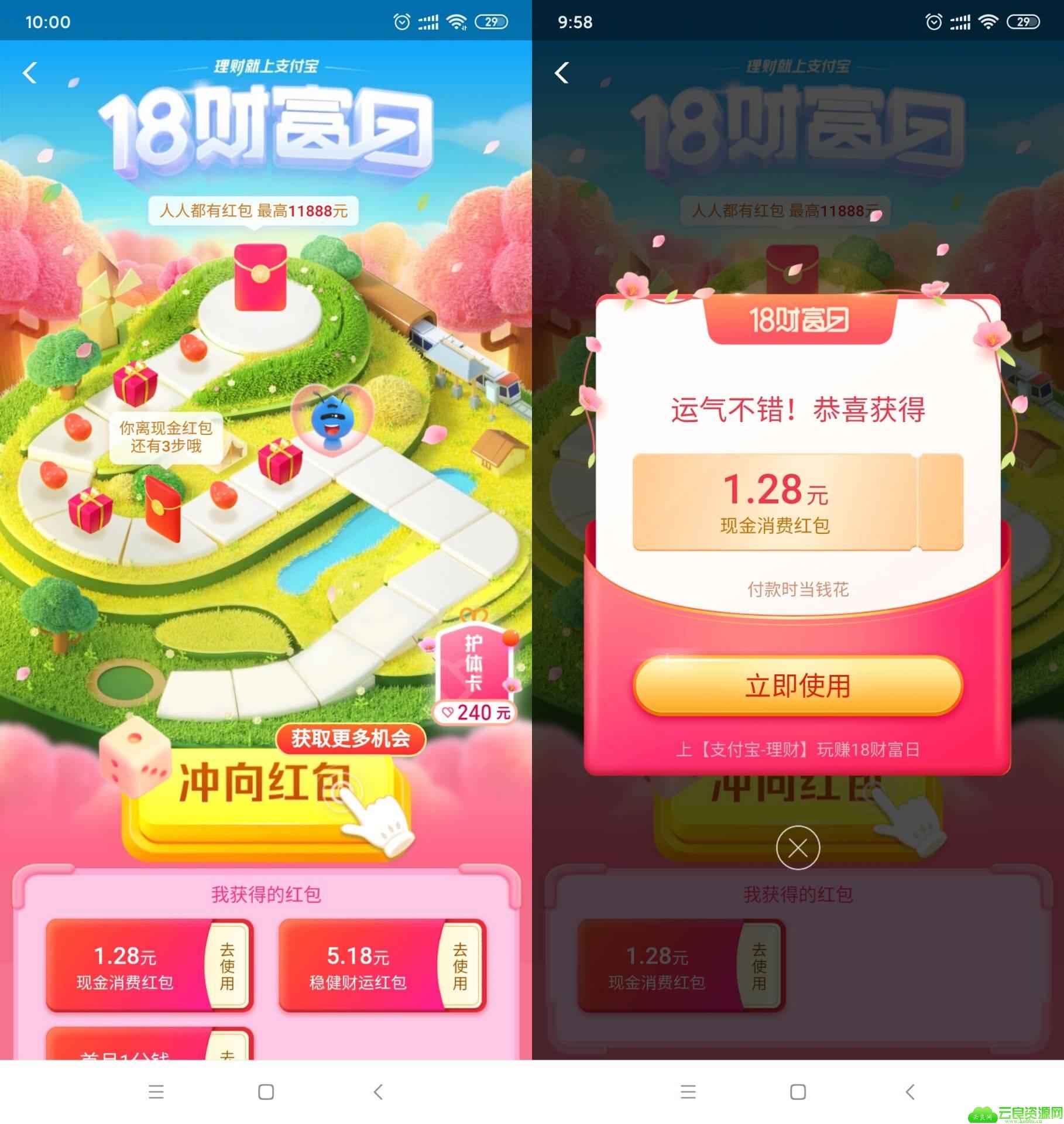Open the 护体卡 240元 card

click(475, 673)
